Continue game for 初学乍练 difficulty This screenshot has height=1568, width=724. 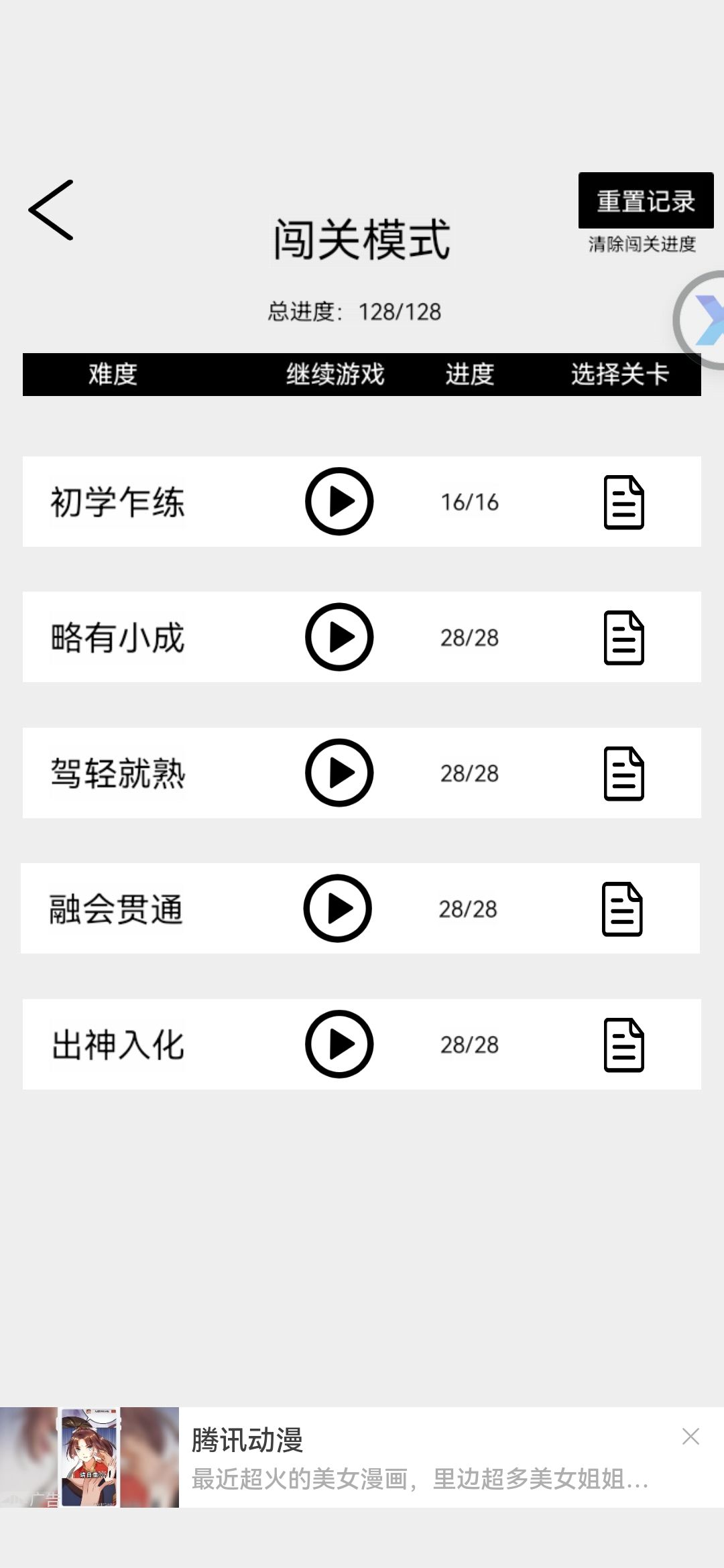339,501
